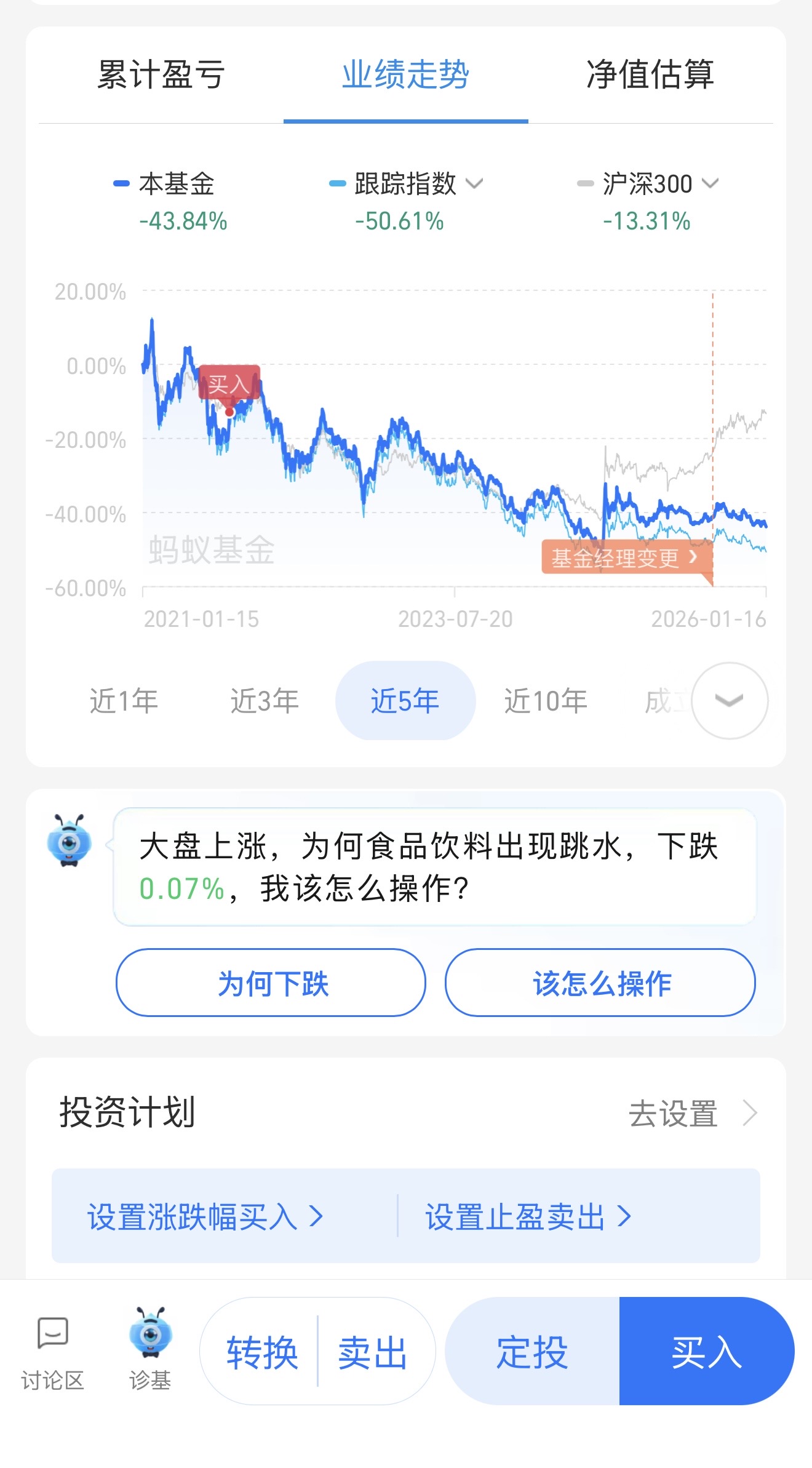The height and width of the screenshot is (1468, 812).
Task: Tap the 该怎么操作 suggestion button
Action: coord(600,983)
